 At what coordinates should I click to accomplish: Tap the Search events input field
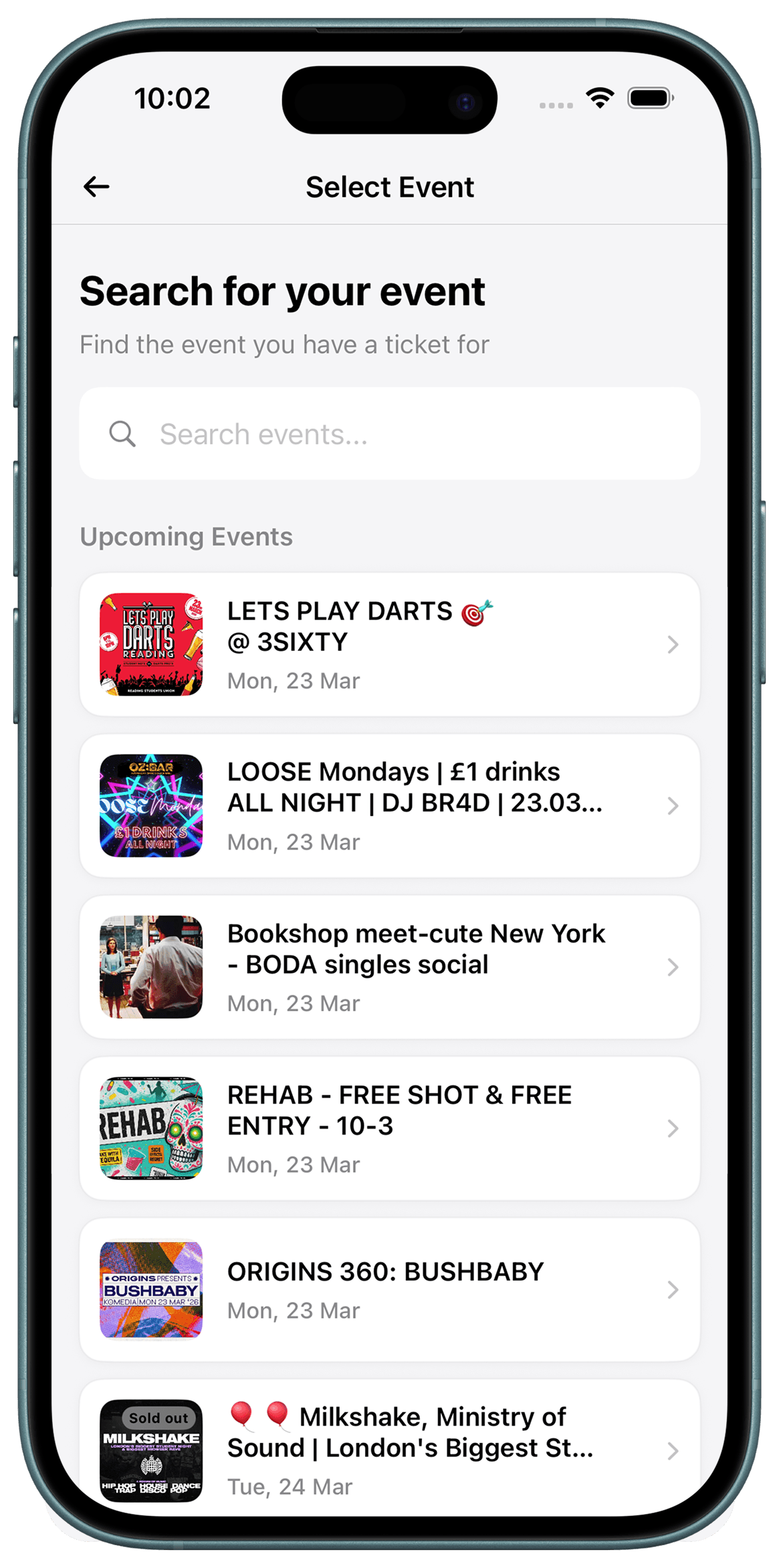click(x=390, y=433)
